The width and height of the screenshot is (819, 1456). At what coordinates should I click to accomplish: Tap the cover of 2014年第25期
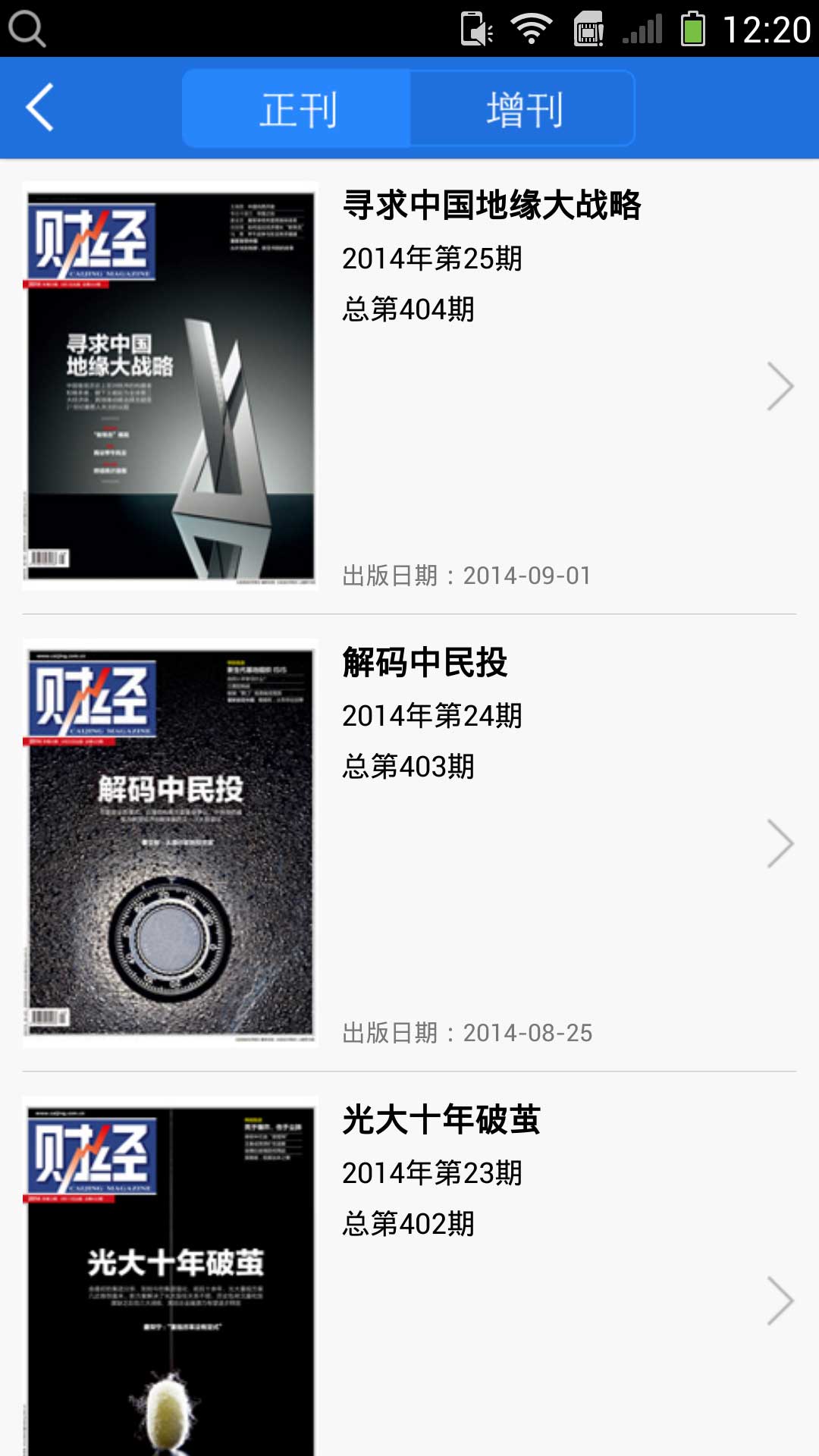point(171,385)
